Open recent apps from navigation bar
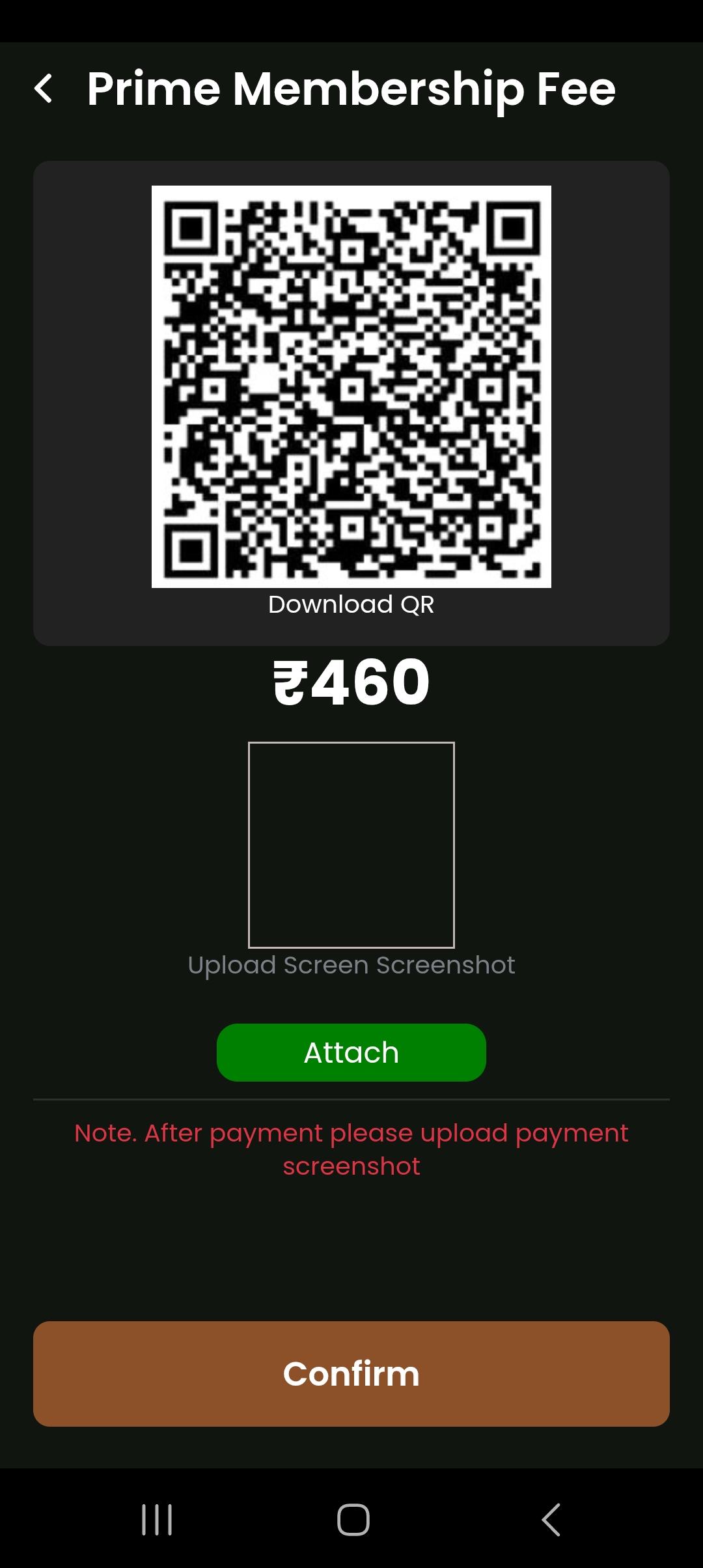Image resolution: width=703 pixels, height=1568 pixels. 157,1520
